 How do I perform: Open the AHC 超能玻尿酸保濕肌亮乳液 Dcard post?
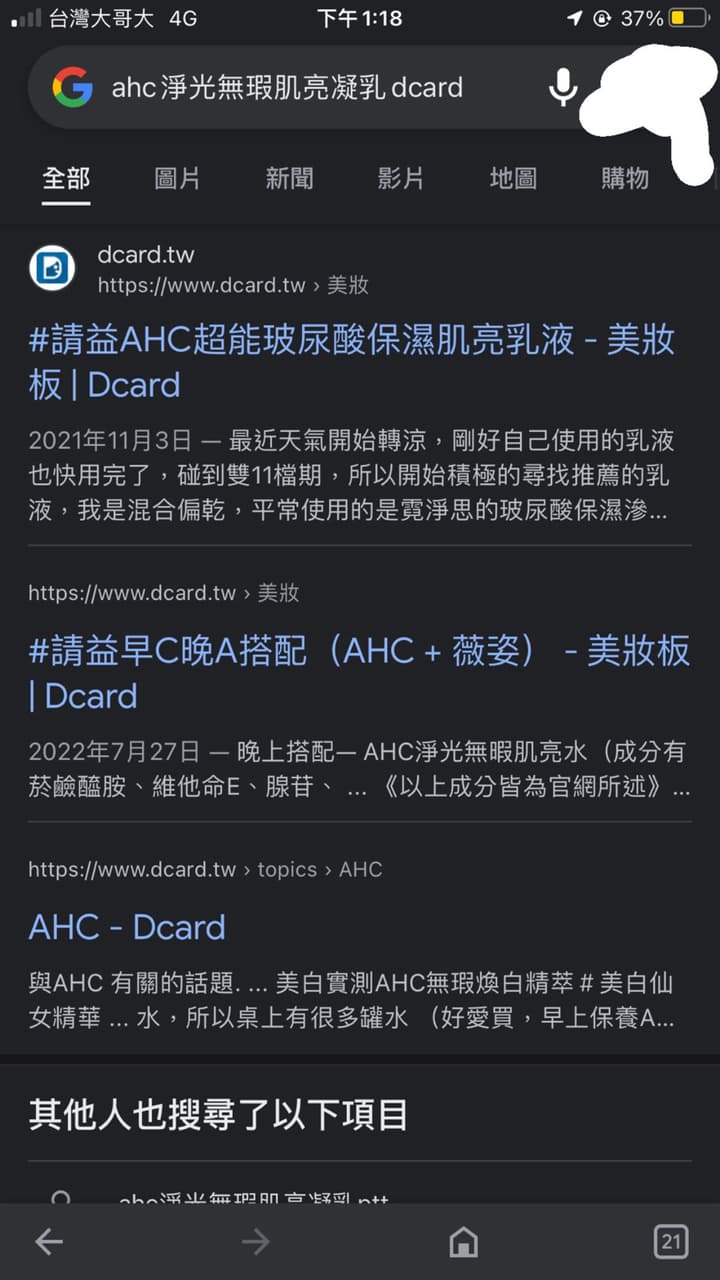point(350,360)
